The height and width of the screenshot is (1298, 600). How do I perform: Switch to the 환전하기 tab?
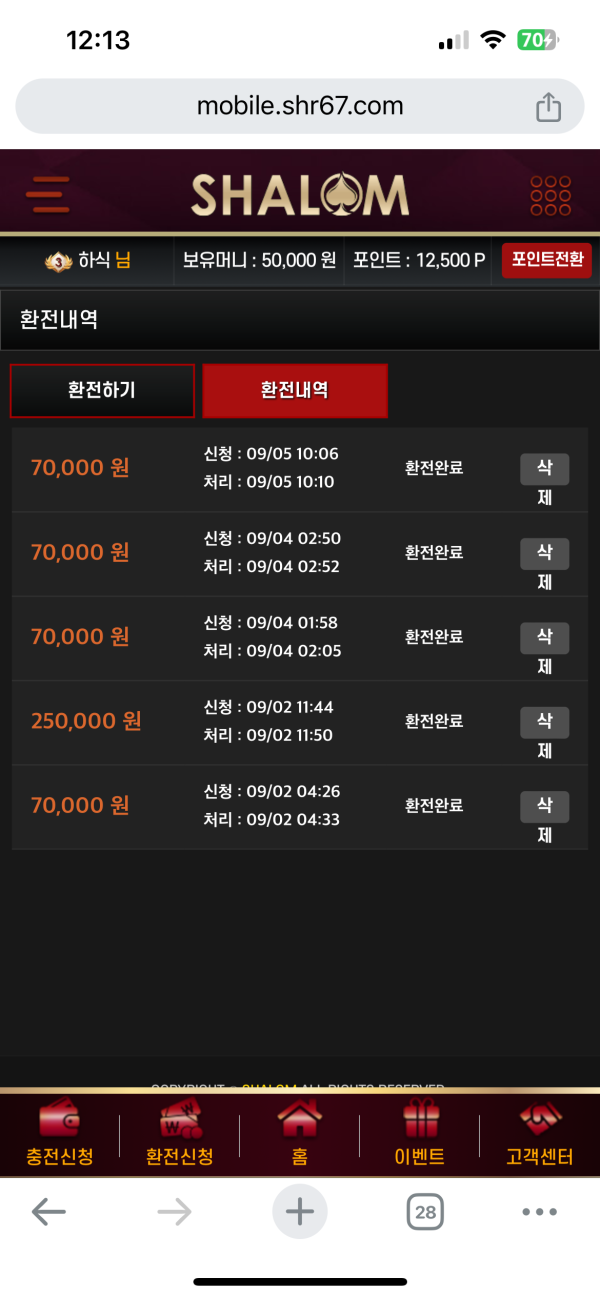pos(102,390)
